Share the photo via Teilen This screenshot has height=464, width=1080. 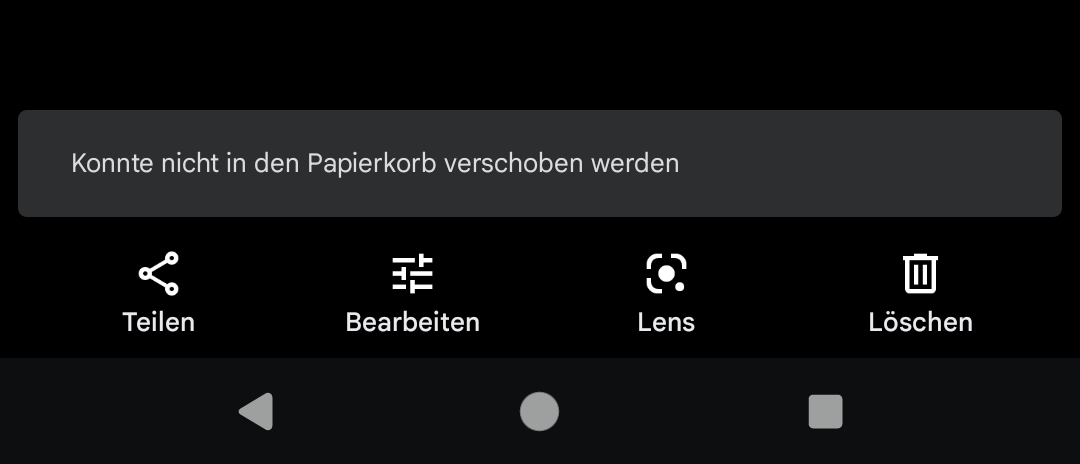[158, 292]
